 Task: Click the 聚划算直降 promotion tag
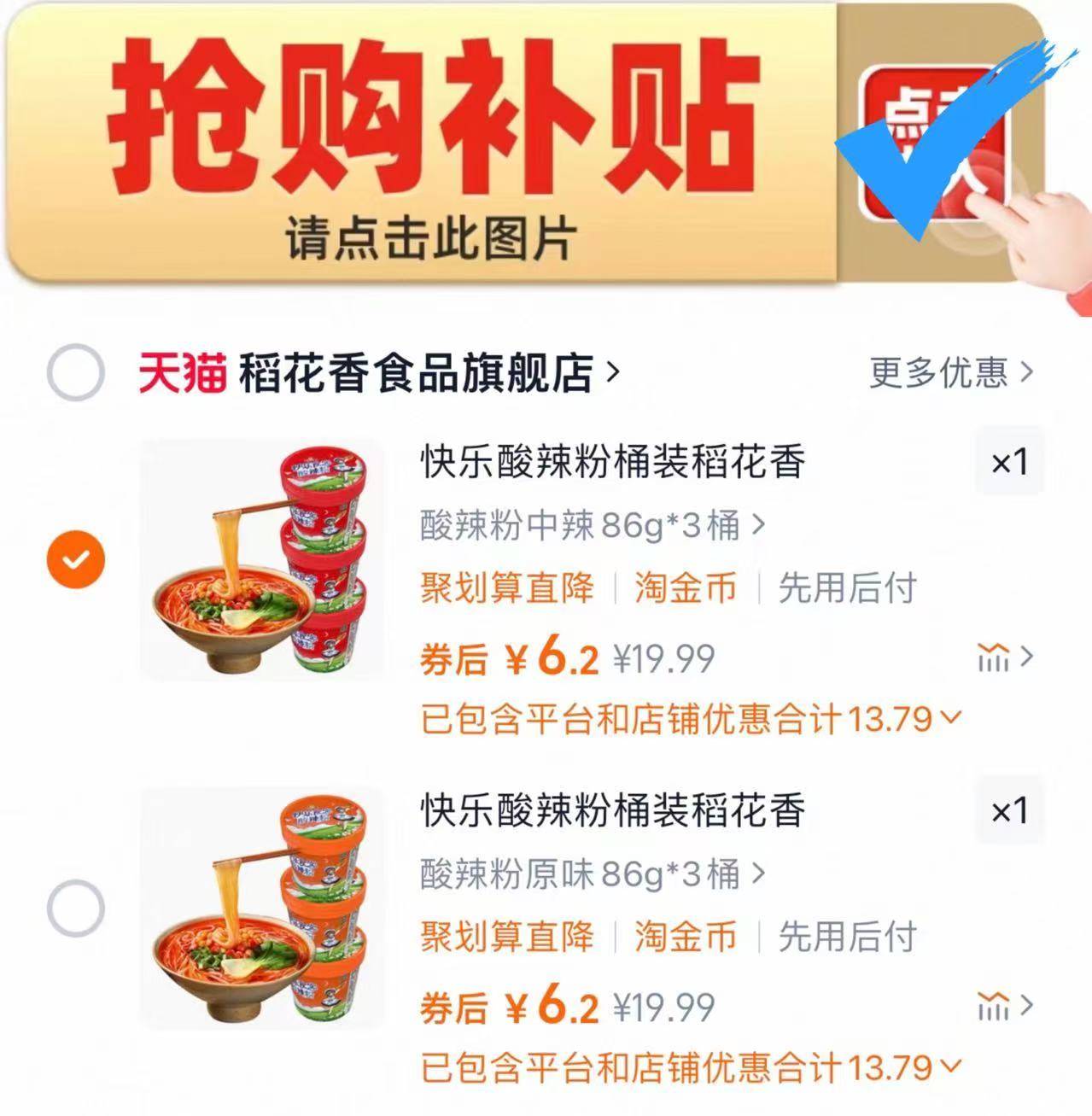(x=508, y=587)
